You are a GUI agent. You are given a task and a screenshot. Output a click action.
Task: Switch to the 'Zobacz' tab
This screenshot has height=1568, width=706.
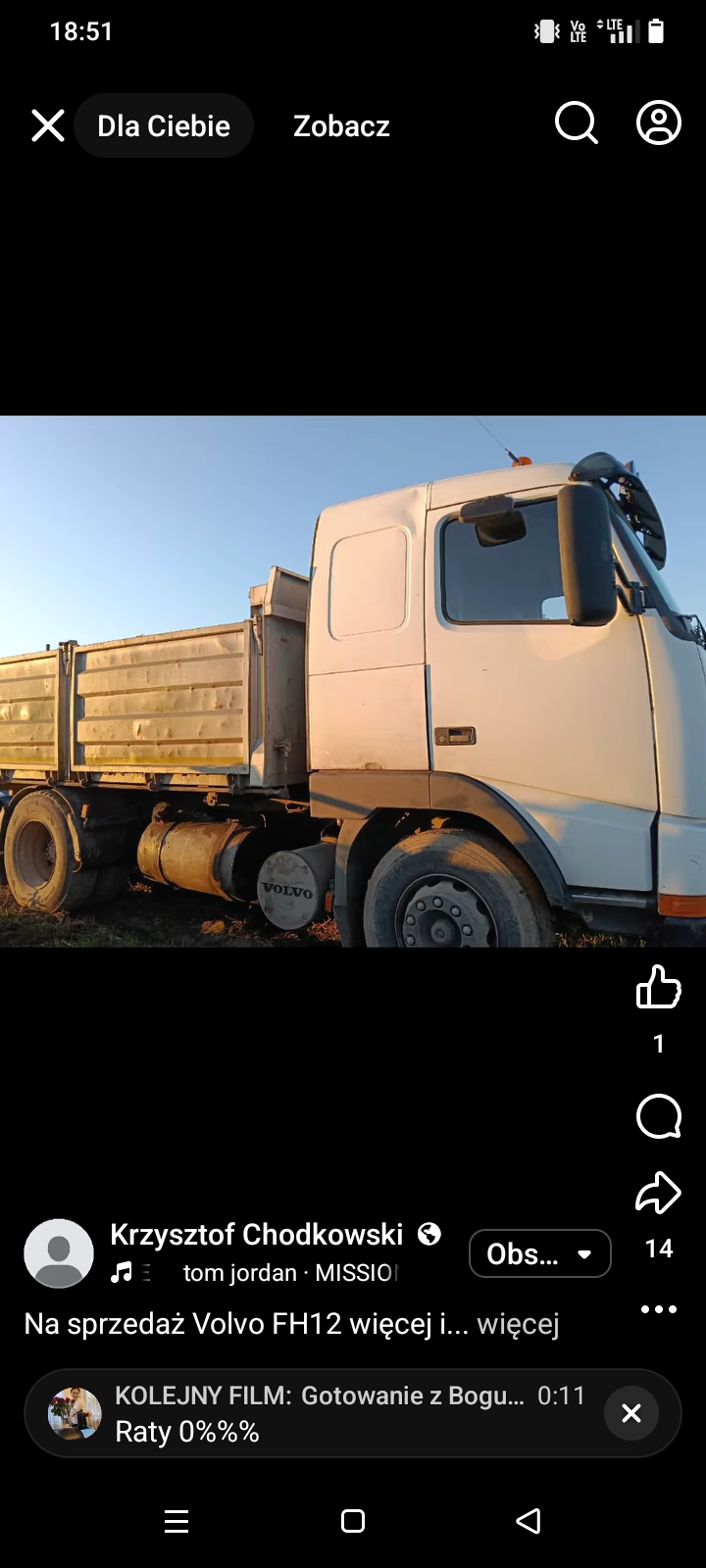(341, 125)
